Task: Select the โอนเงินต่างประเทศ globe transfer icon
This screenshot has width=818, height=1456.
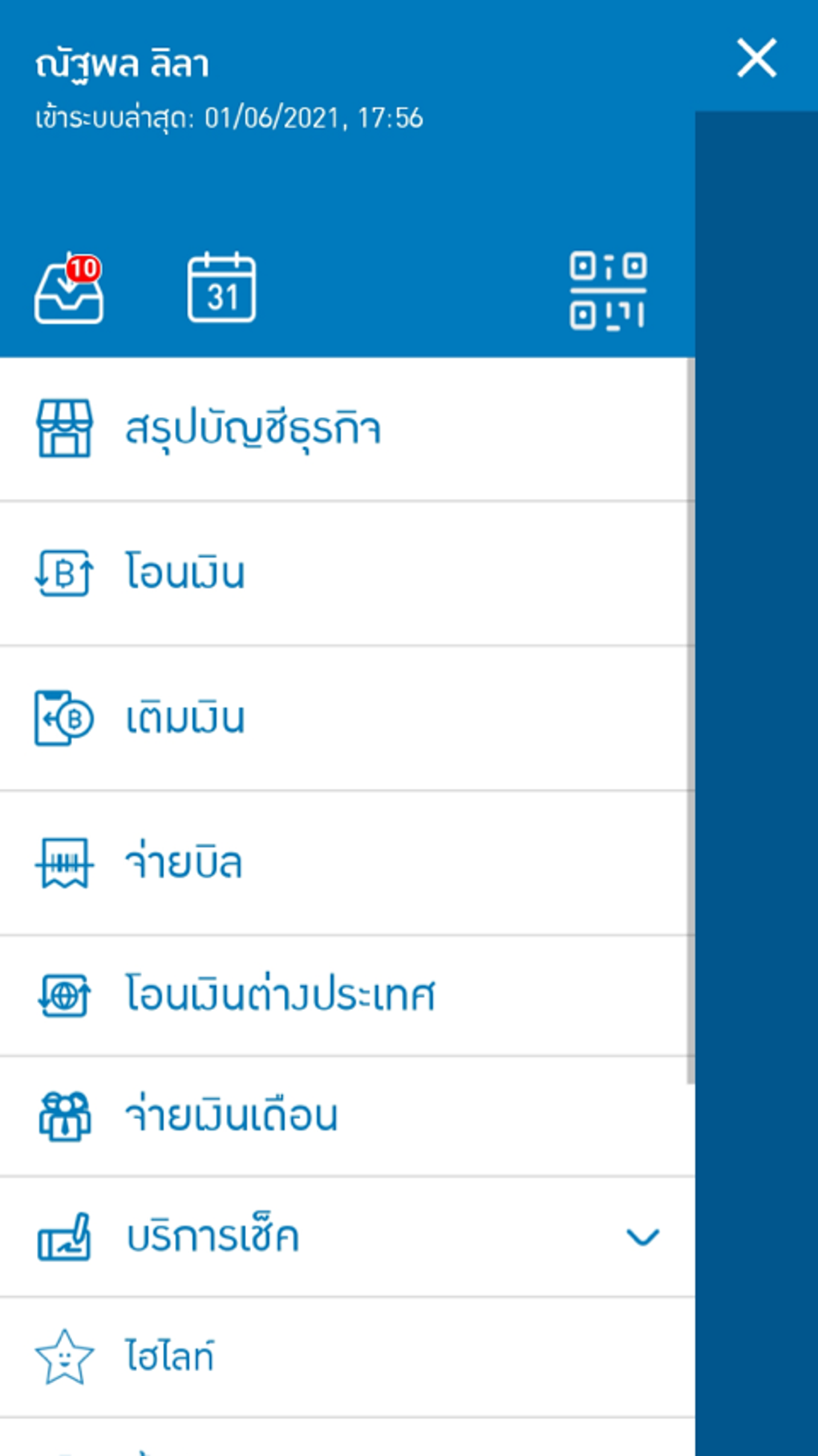Action: (x=64, y=996)
